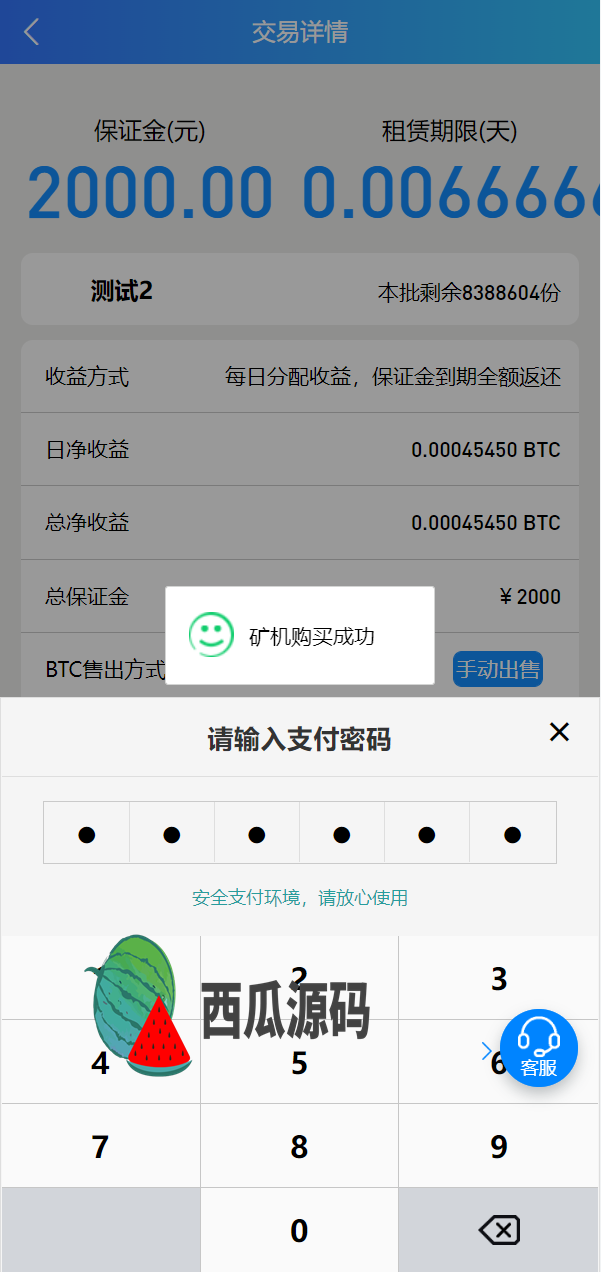
Task: Enter digit 3 on the keypad
Action: click(499, 978)
